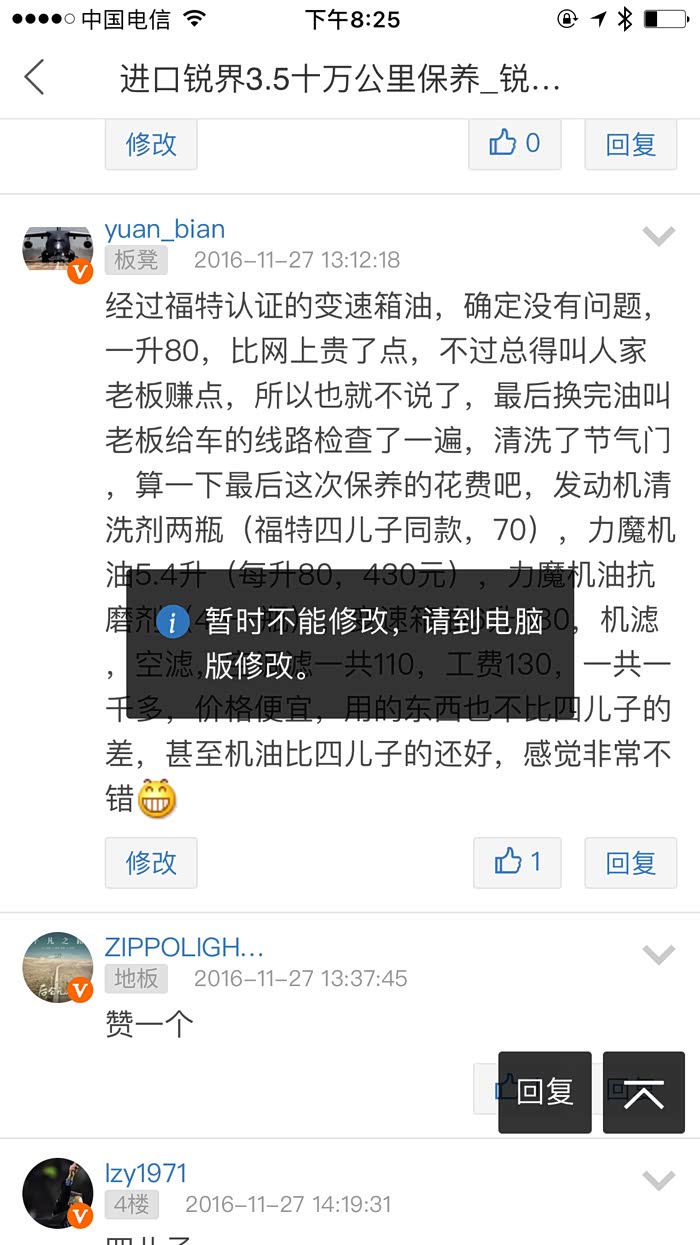Open yuan_bian's profile name link
Image resolution: width=700 pixels, height=1245 pixels.
coord(165,229)
